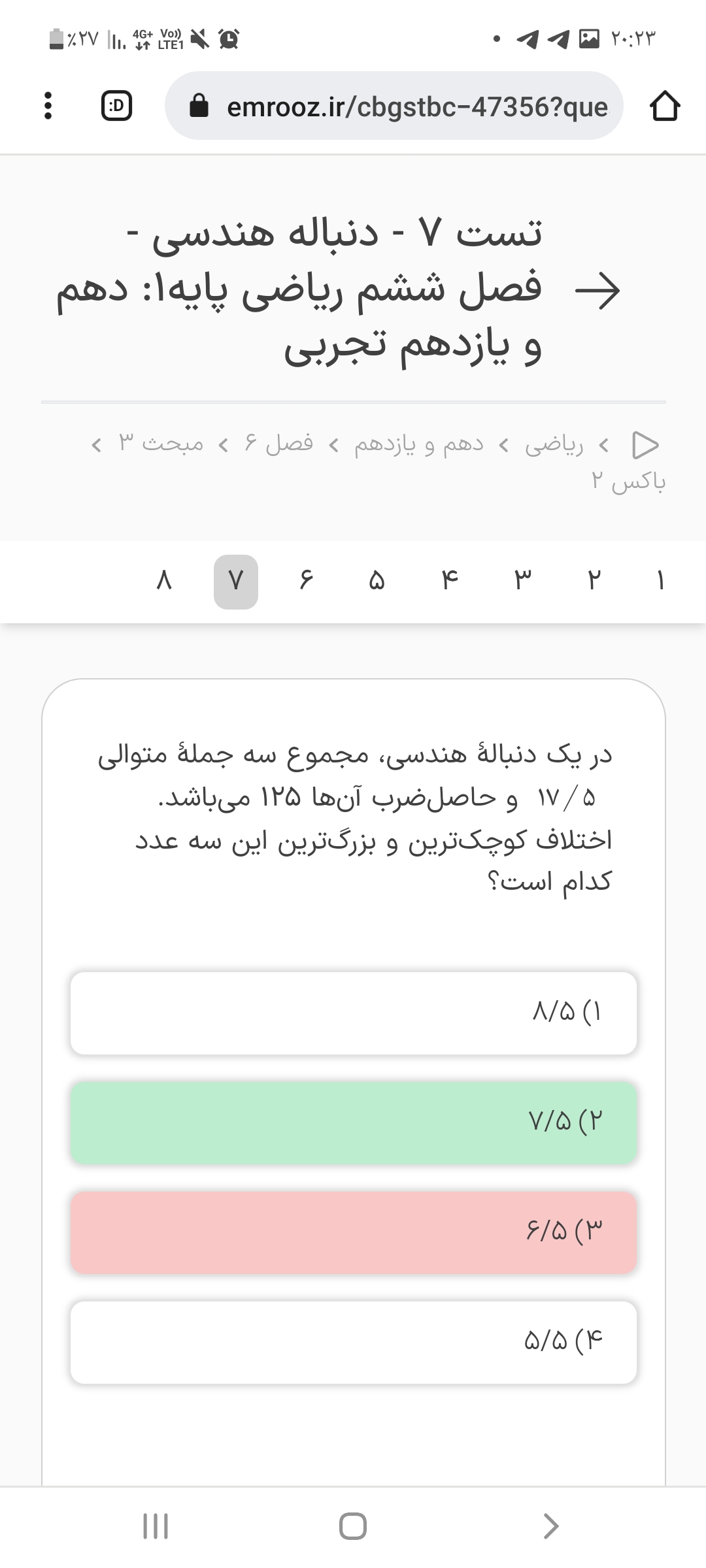Switch to question ۱

[x=660, y=581]
